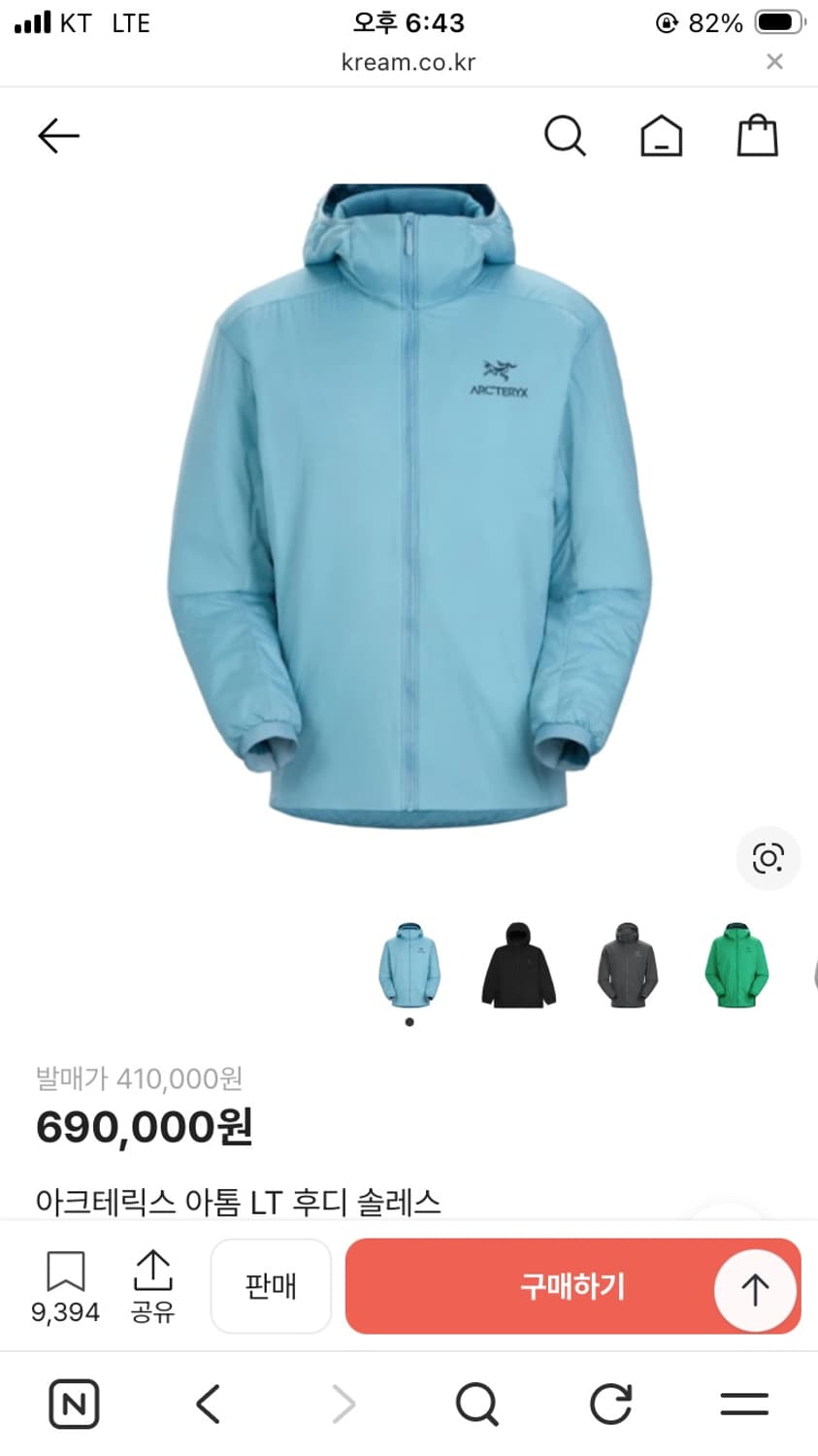Go to the KREAM home screen
The height and width of the screenshot is (1456, 818).
pyautogui.click(x=661, y=136)
